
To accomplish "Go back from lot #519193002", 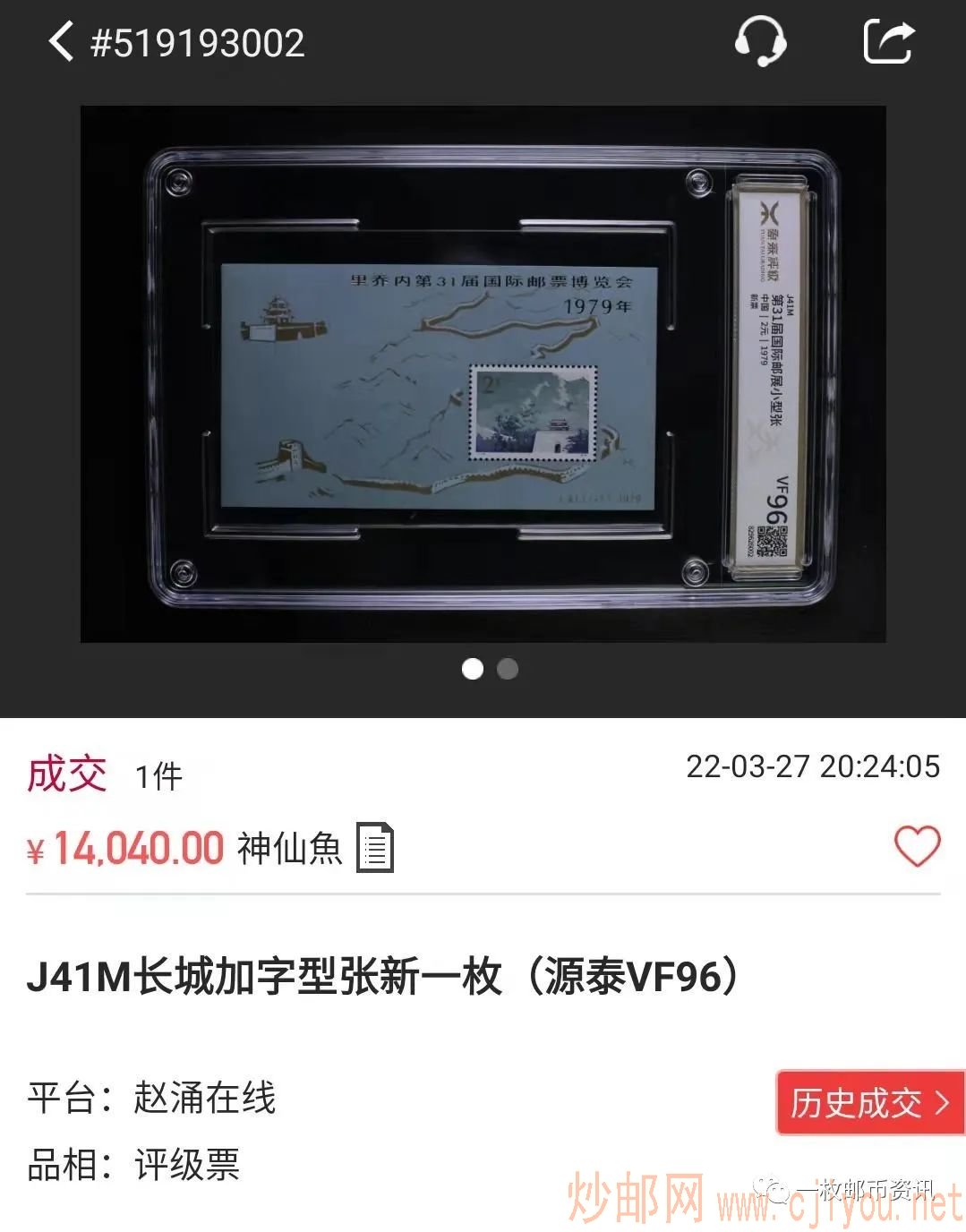I will 61,42.
